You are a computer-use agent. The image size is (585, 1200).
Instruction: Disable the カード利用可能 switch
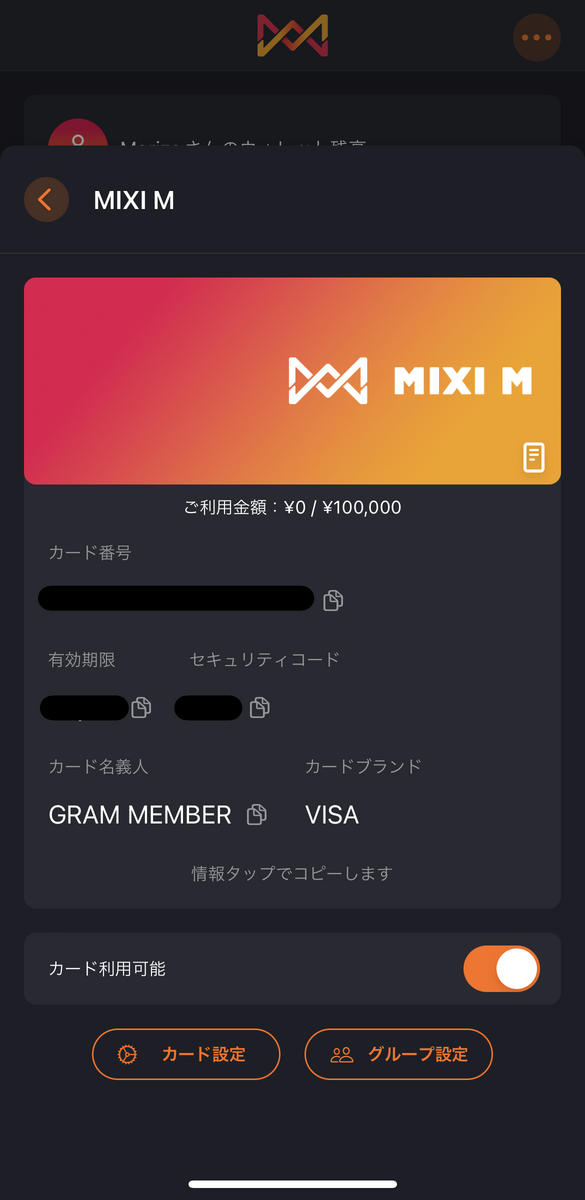click(x=501, y=969)
